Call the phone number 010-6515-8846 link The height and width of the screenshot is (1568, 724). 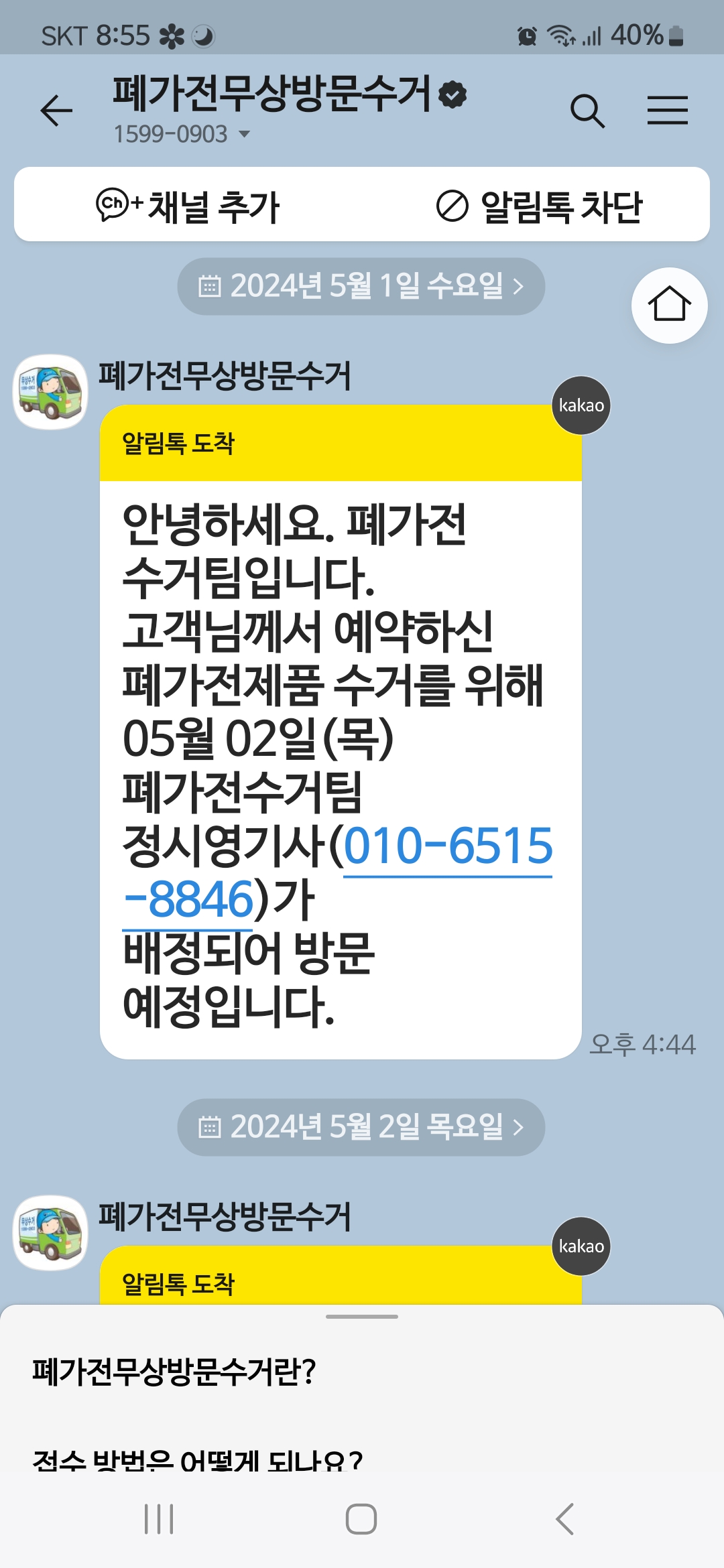point(447,846)
